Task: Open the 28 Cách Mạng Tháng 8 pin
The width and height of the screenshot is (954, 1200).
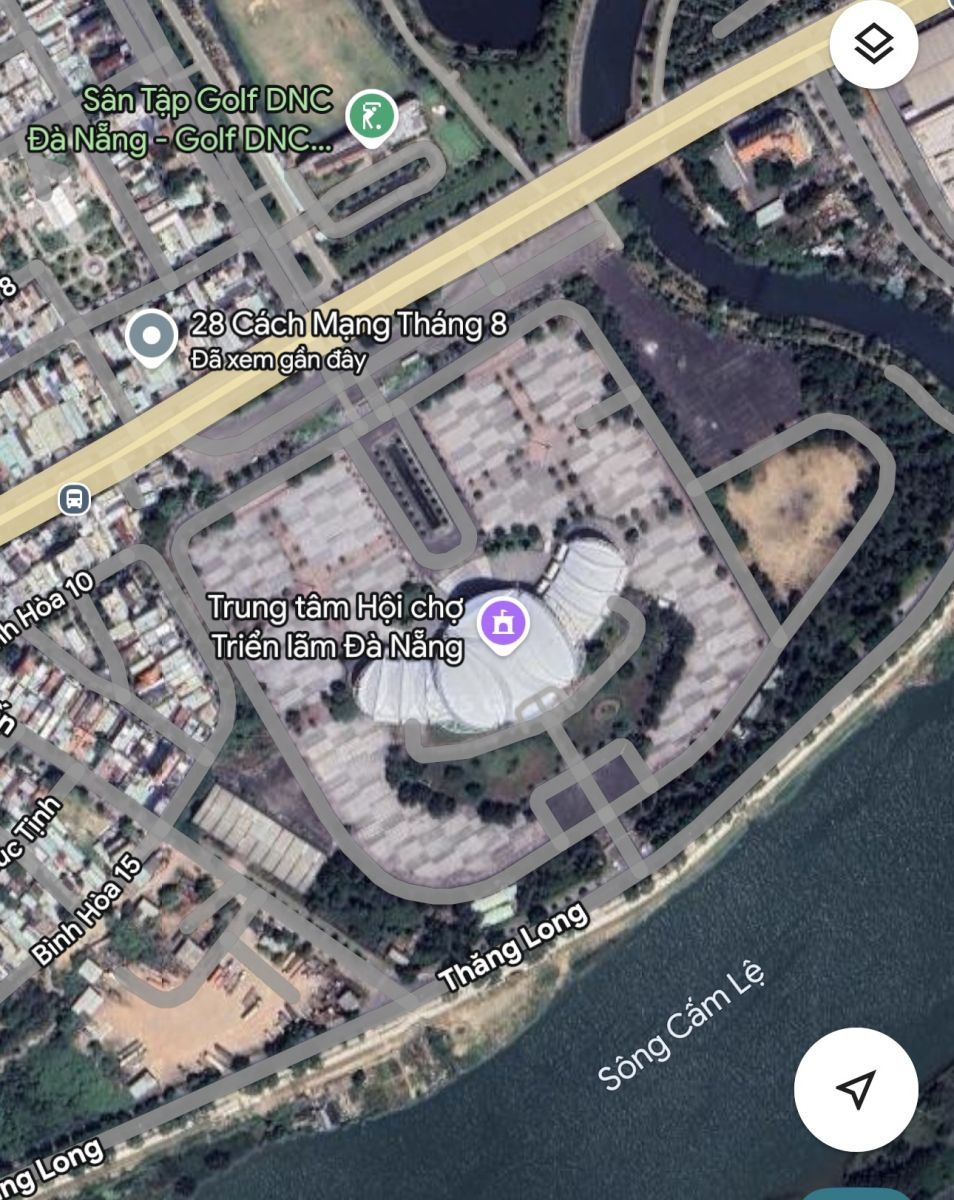Action: (152, 338)
